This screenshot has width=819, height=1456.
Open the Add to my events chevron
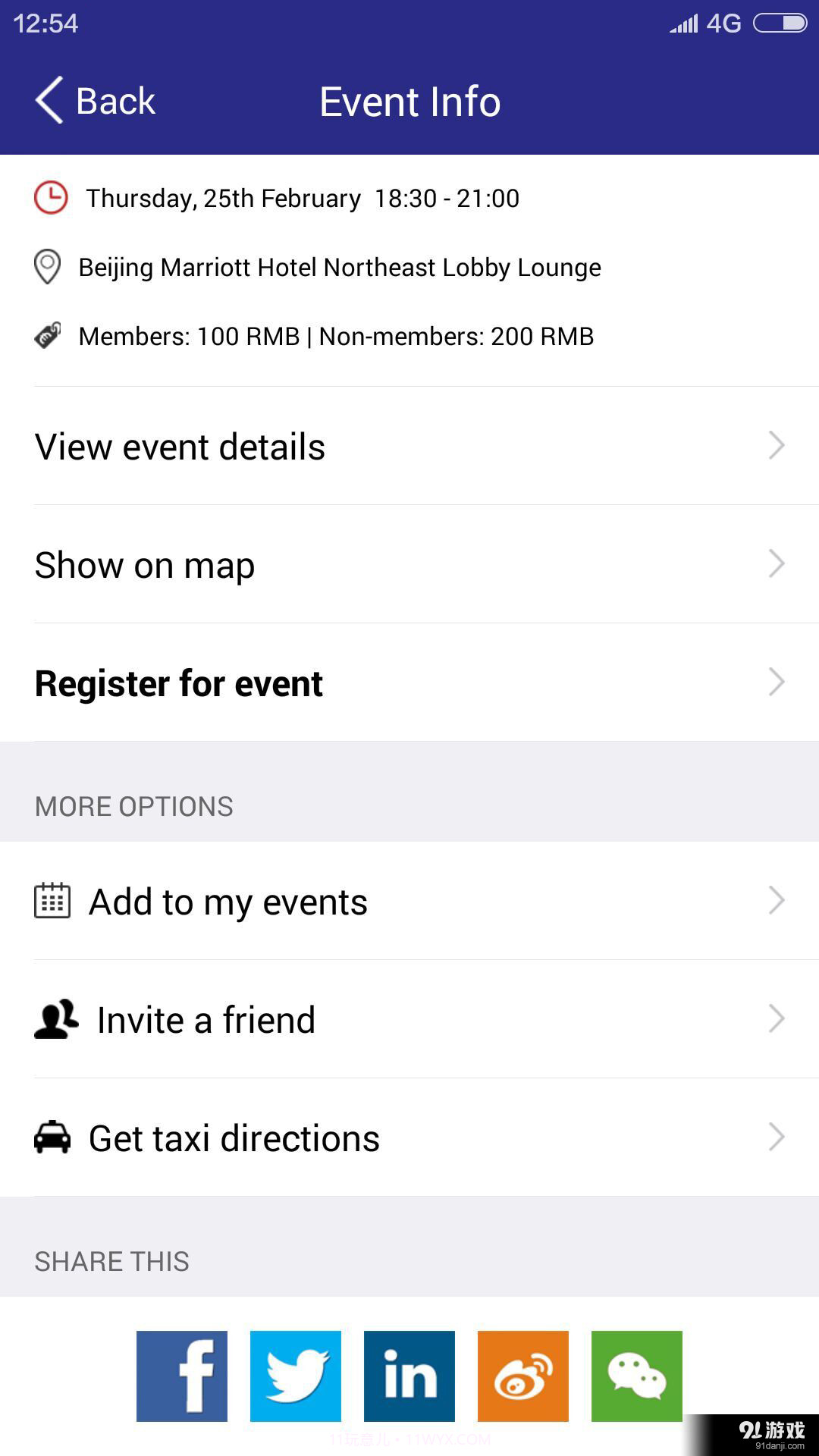pyautogui.click(x=776, y=900)
